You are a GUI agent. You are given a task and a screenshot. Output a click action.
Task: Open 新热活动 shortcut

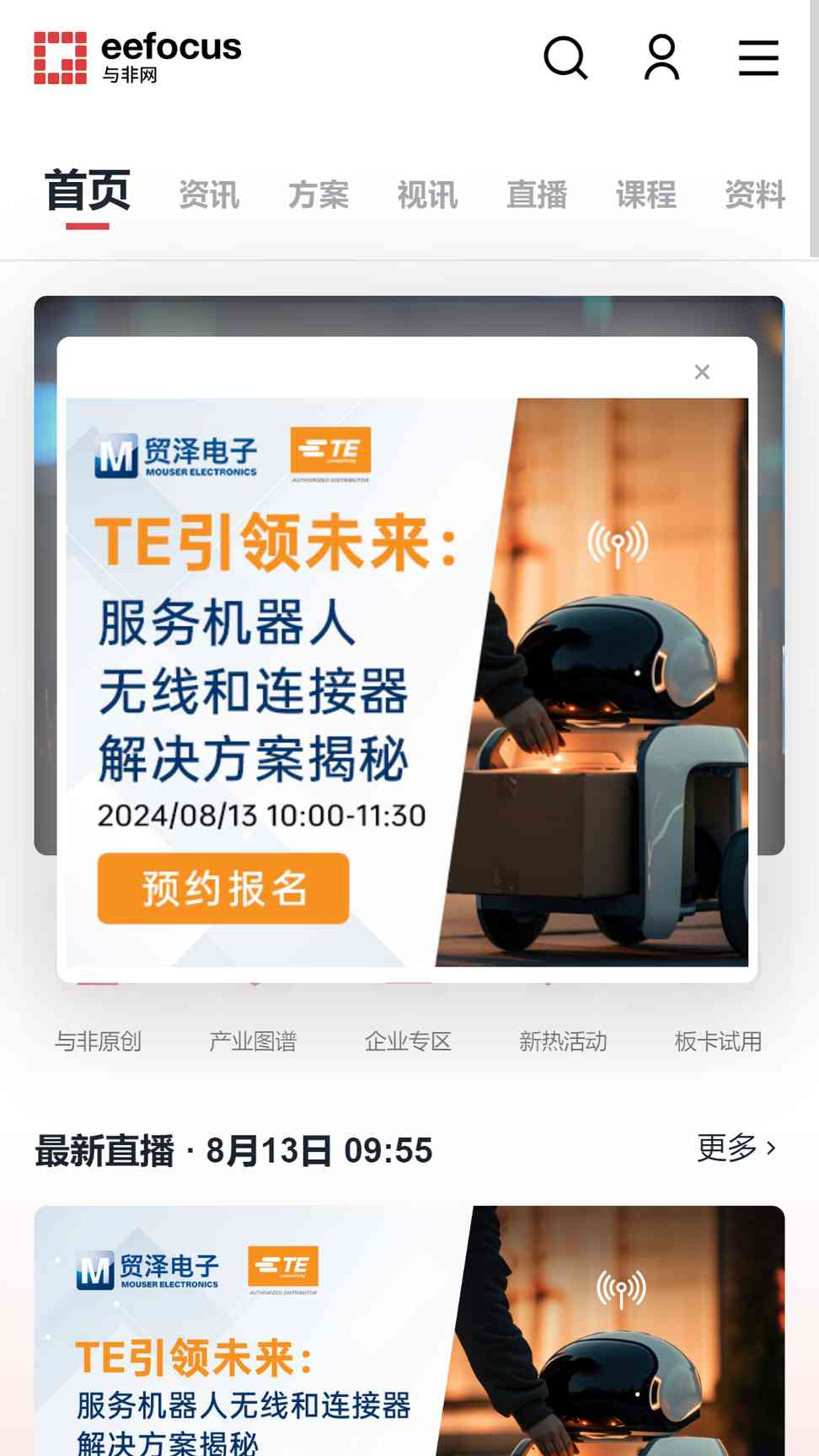[563, 1041]
